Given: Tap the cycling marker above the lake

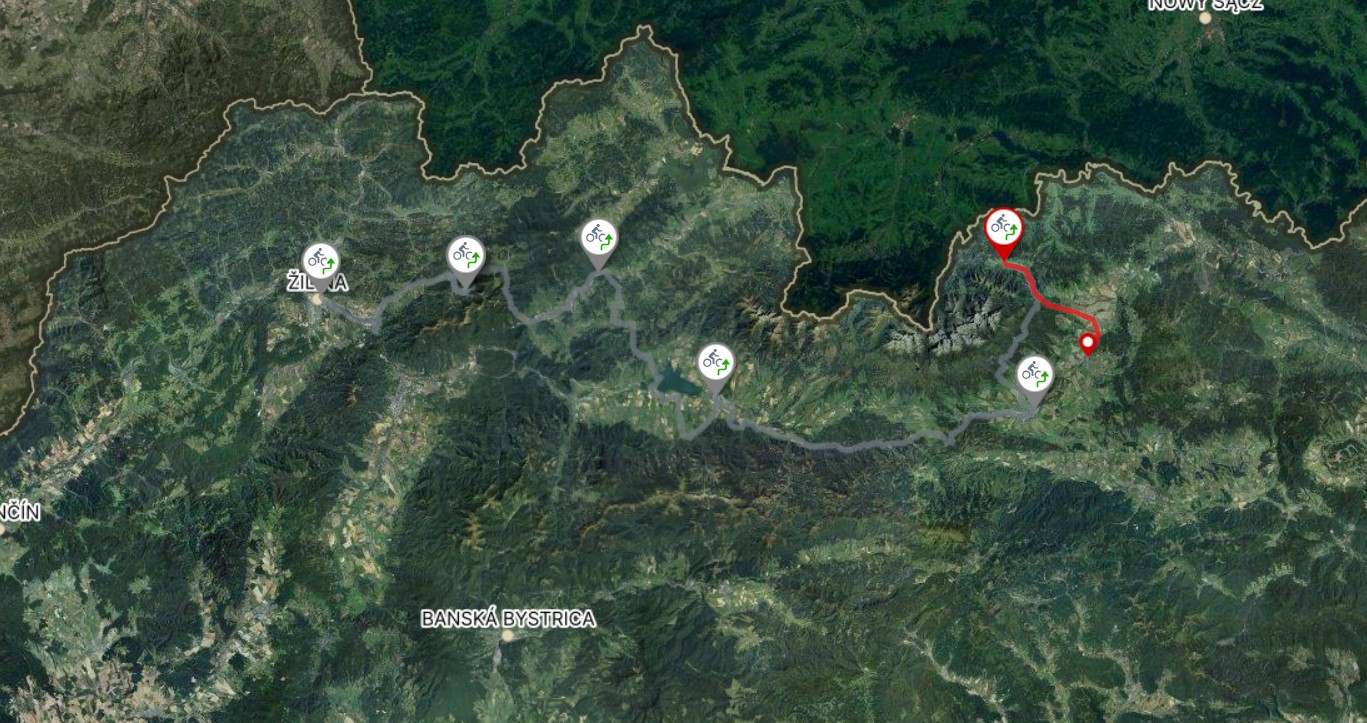Looking at the screenshot, I should 715,363.
